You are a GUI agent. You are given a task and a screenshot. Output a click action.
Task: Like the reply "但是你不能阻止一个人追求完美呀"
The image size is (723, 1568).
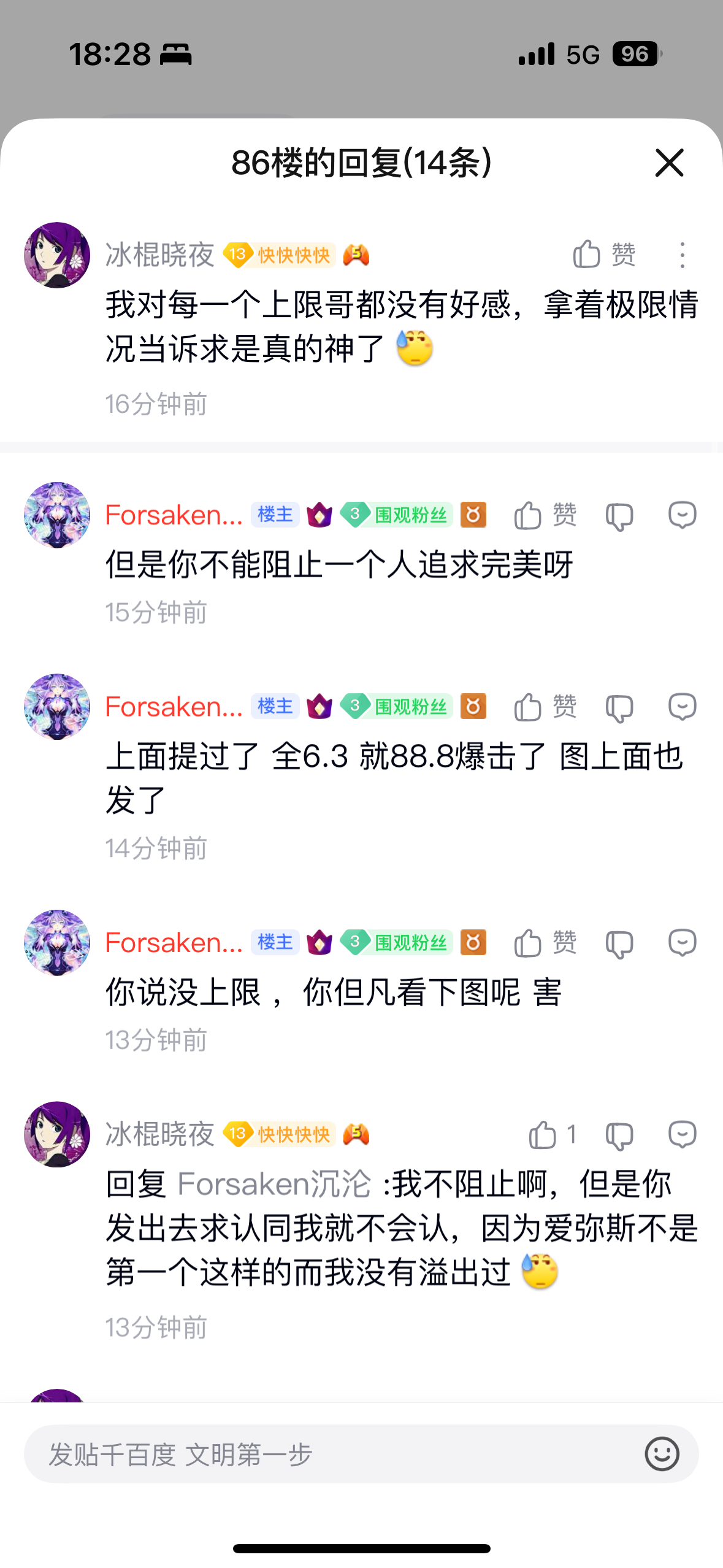click(x=545, y=515)
